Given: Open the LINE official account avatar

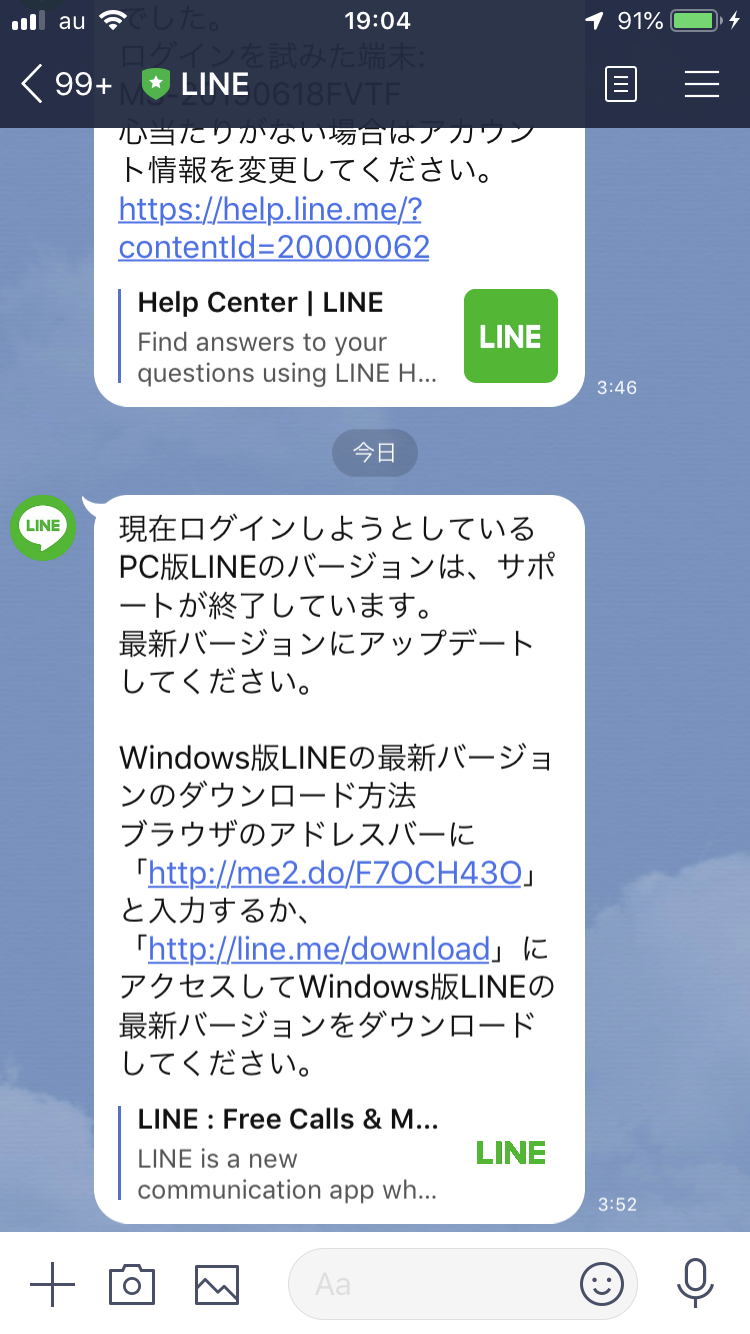Looking at the screenshot, I should [x=43, y=527].
